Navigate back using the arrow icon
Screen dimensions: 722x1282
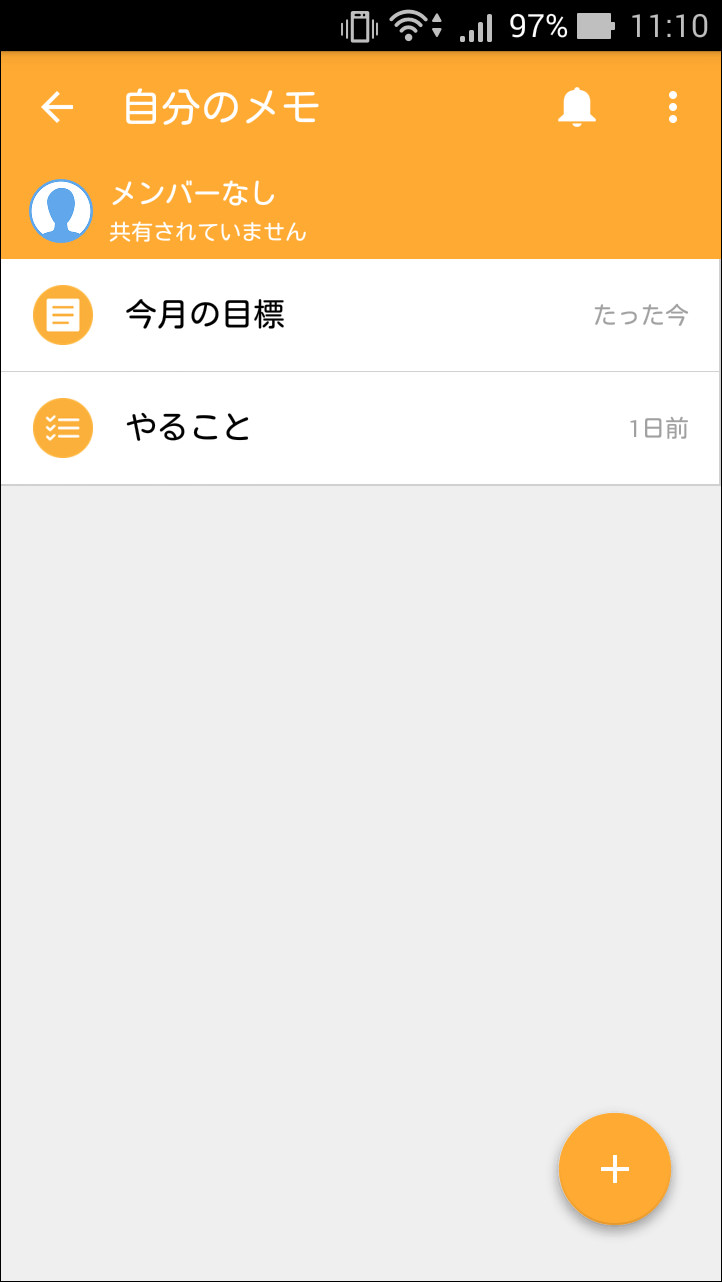coord(57,106)
